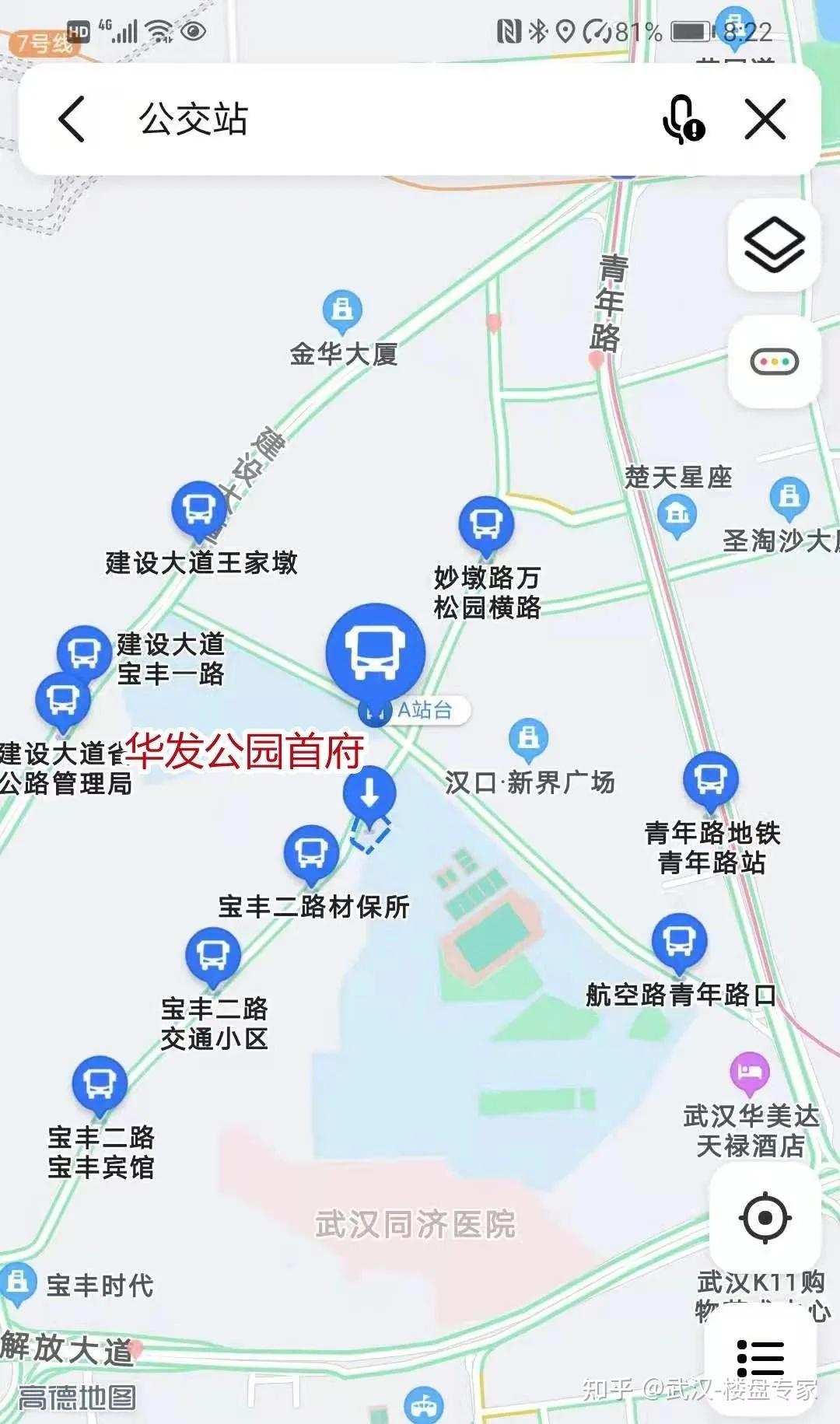Toggle the traffic light overlay button

(x=774, y=362)
